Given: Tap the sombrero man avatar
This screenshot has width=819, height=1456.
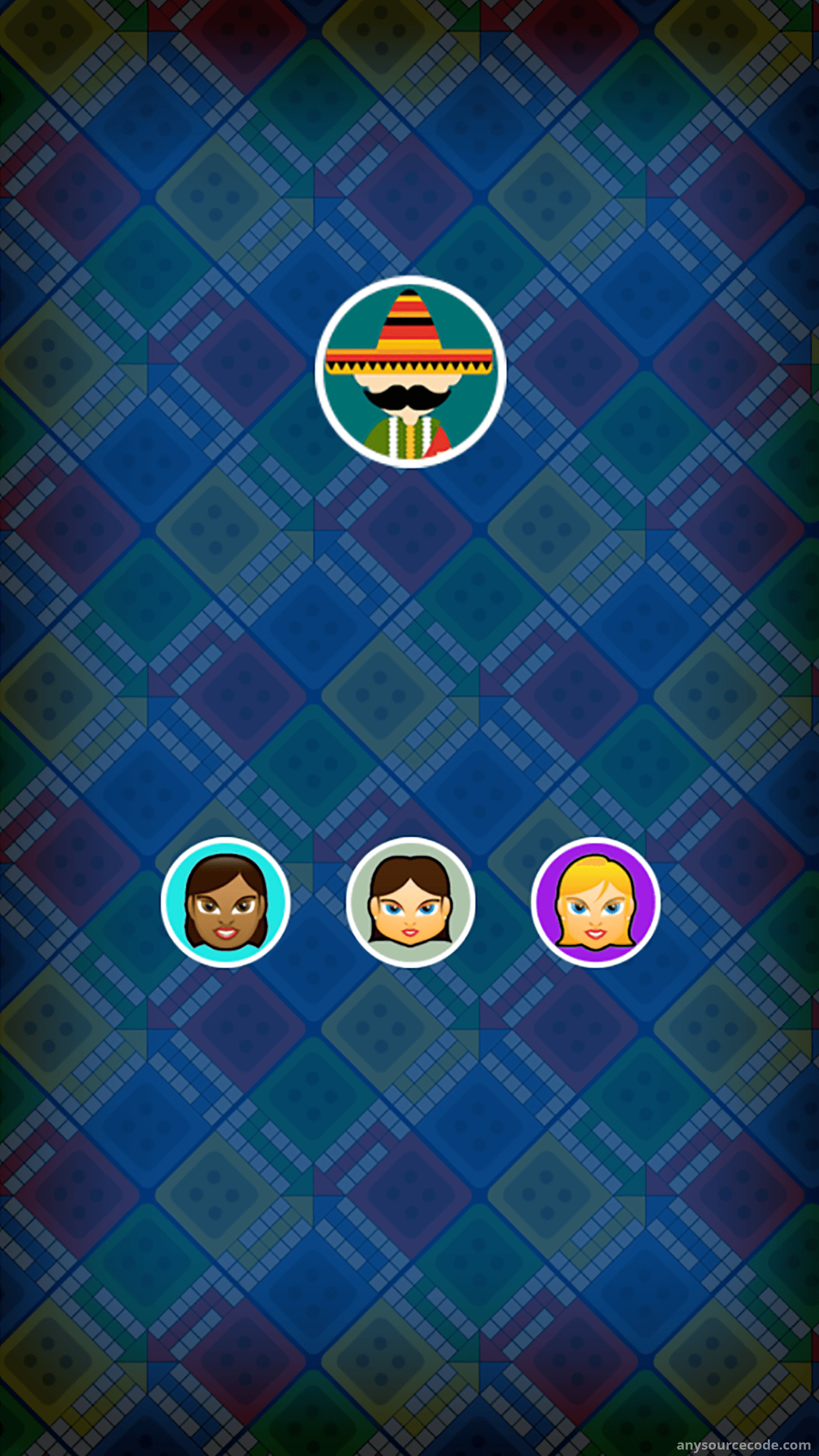Looking at the screenshot, I should tap(411, 371).
